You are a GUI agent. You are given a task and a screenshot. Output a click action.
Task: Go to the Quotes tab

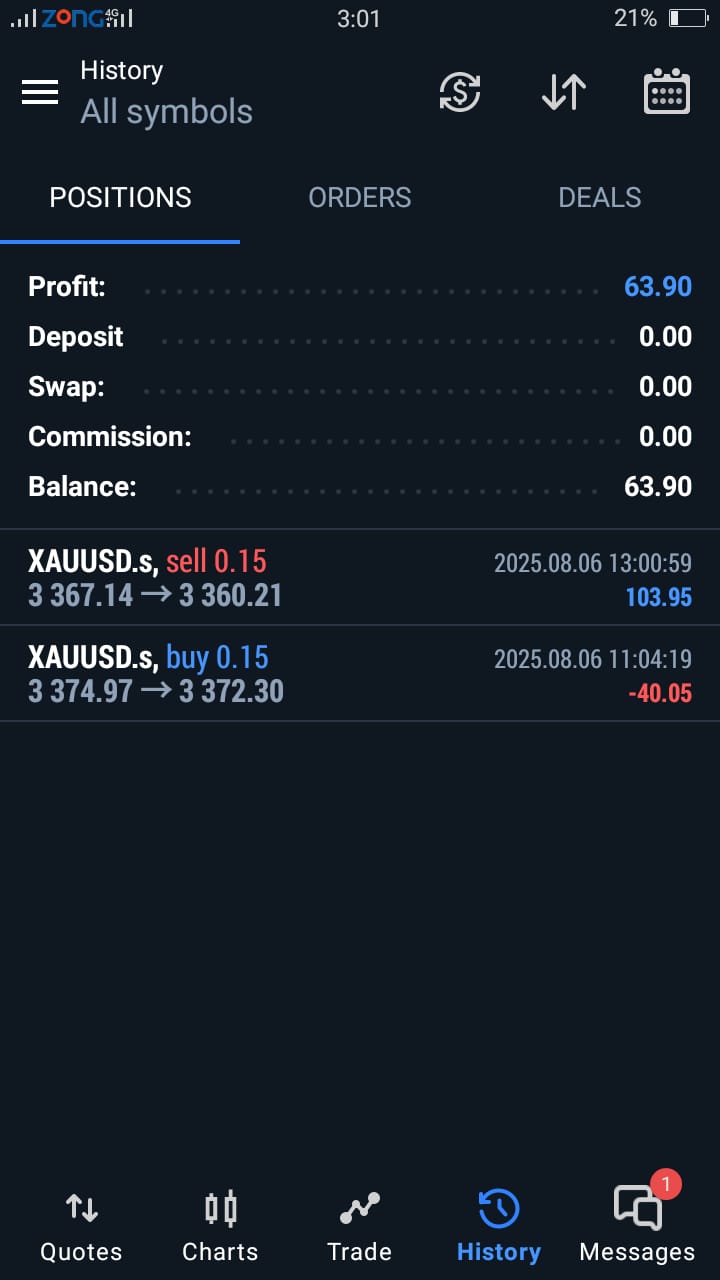[x=81, y=1226]
